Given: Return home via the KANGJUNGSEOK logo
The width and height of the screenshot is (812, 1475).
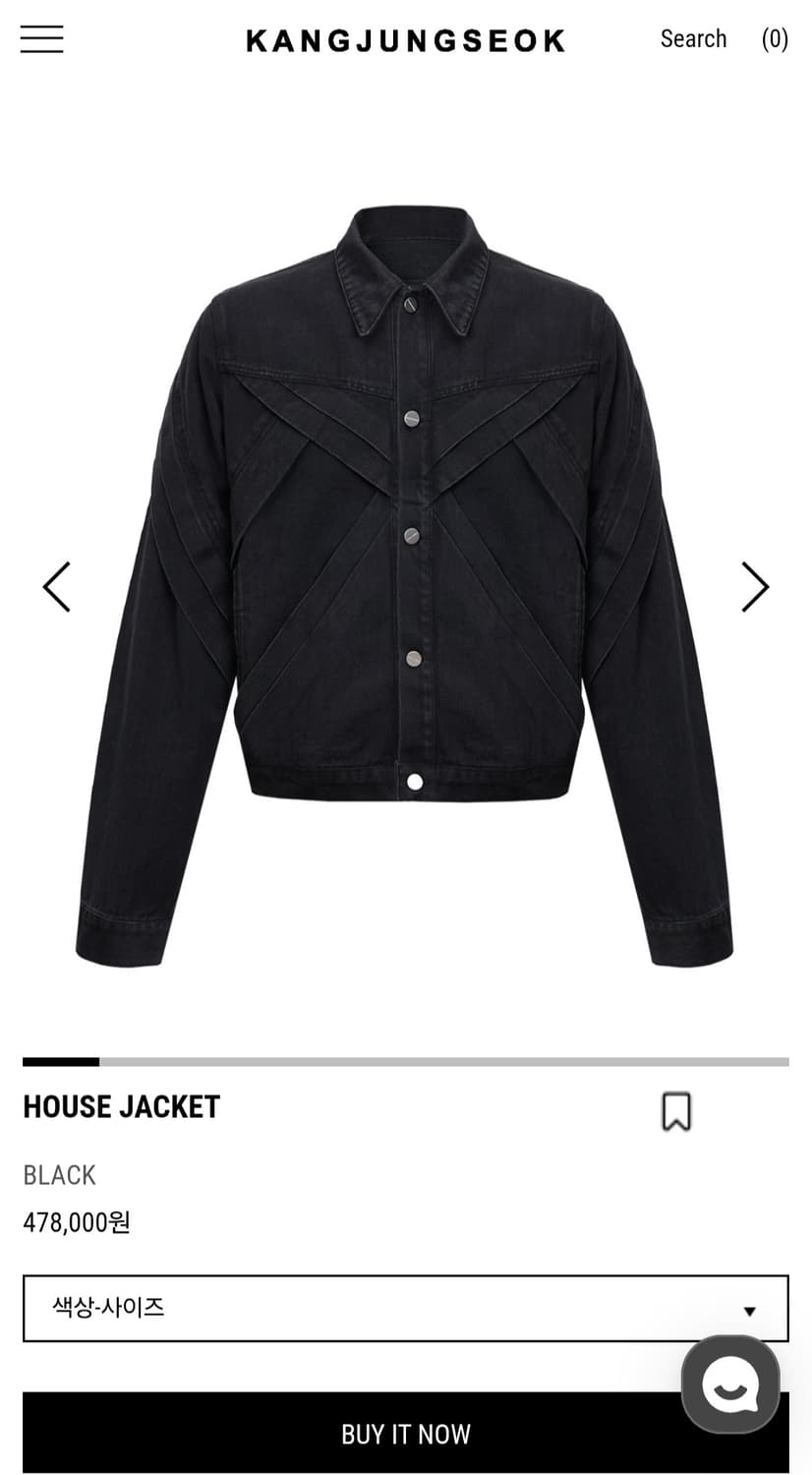Looking at the screenshot, I should pos(406,40).
